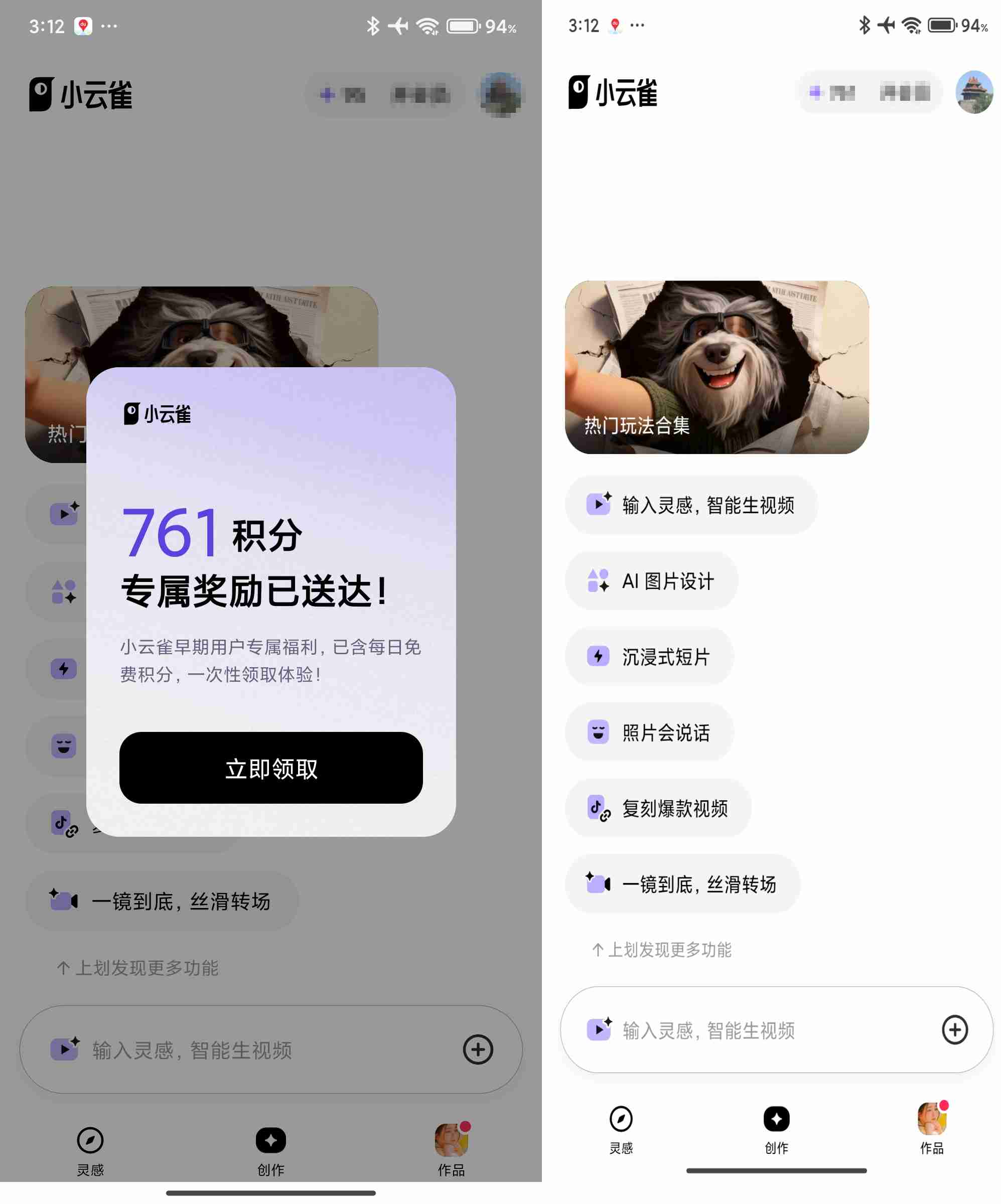Tap the profile avatar in the top right
The width and height of the screenshot is (1001, 1204).
pos(974,95)
